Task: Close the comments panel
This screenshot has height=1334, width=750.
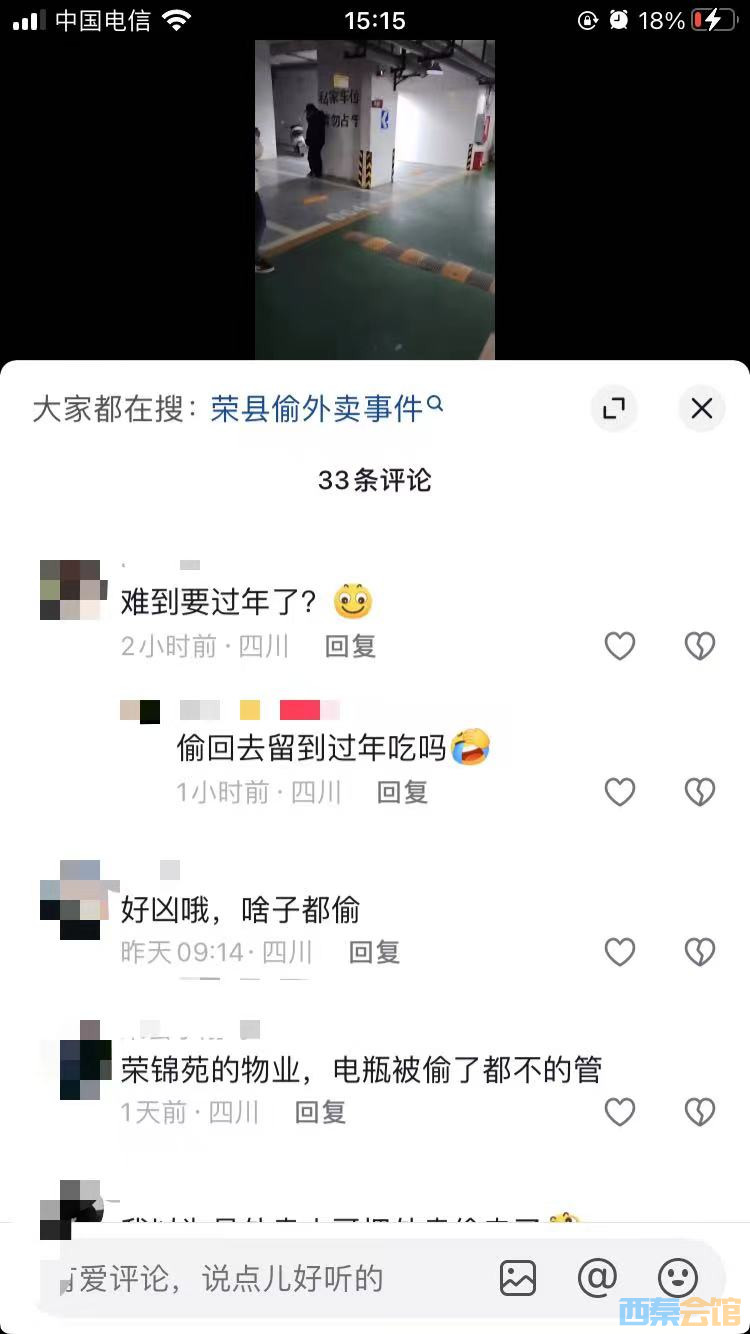Action: point(701,408)
